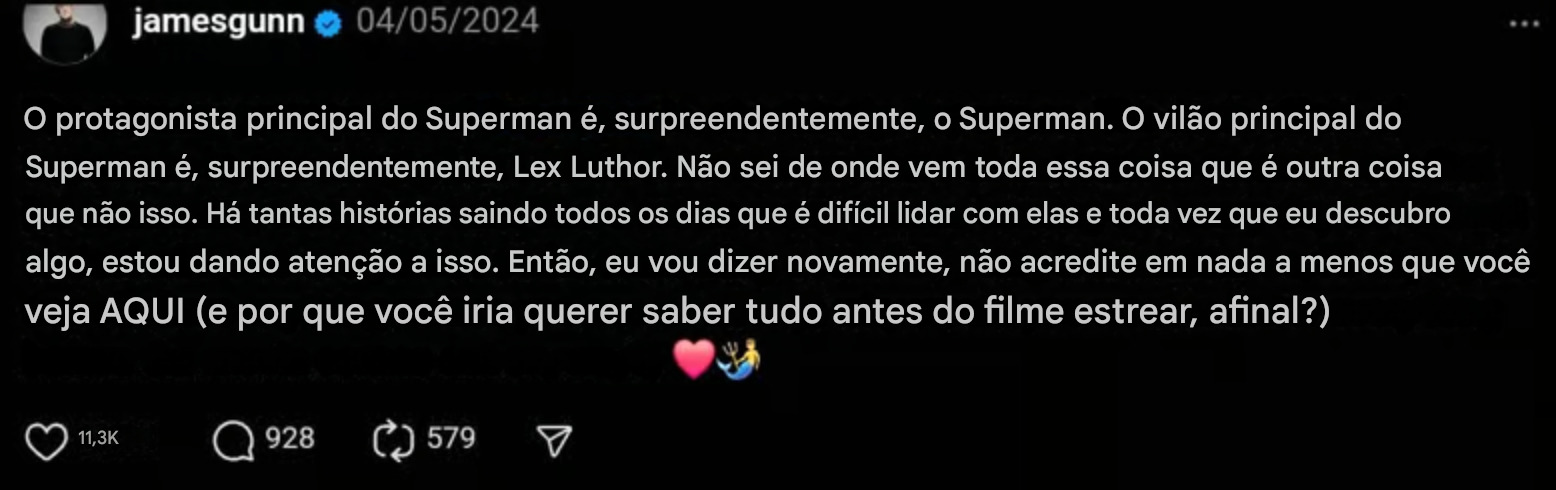Like the jamesgunn post
The image size is (1556, 490).
46,441
